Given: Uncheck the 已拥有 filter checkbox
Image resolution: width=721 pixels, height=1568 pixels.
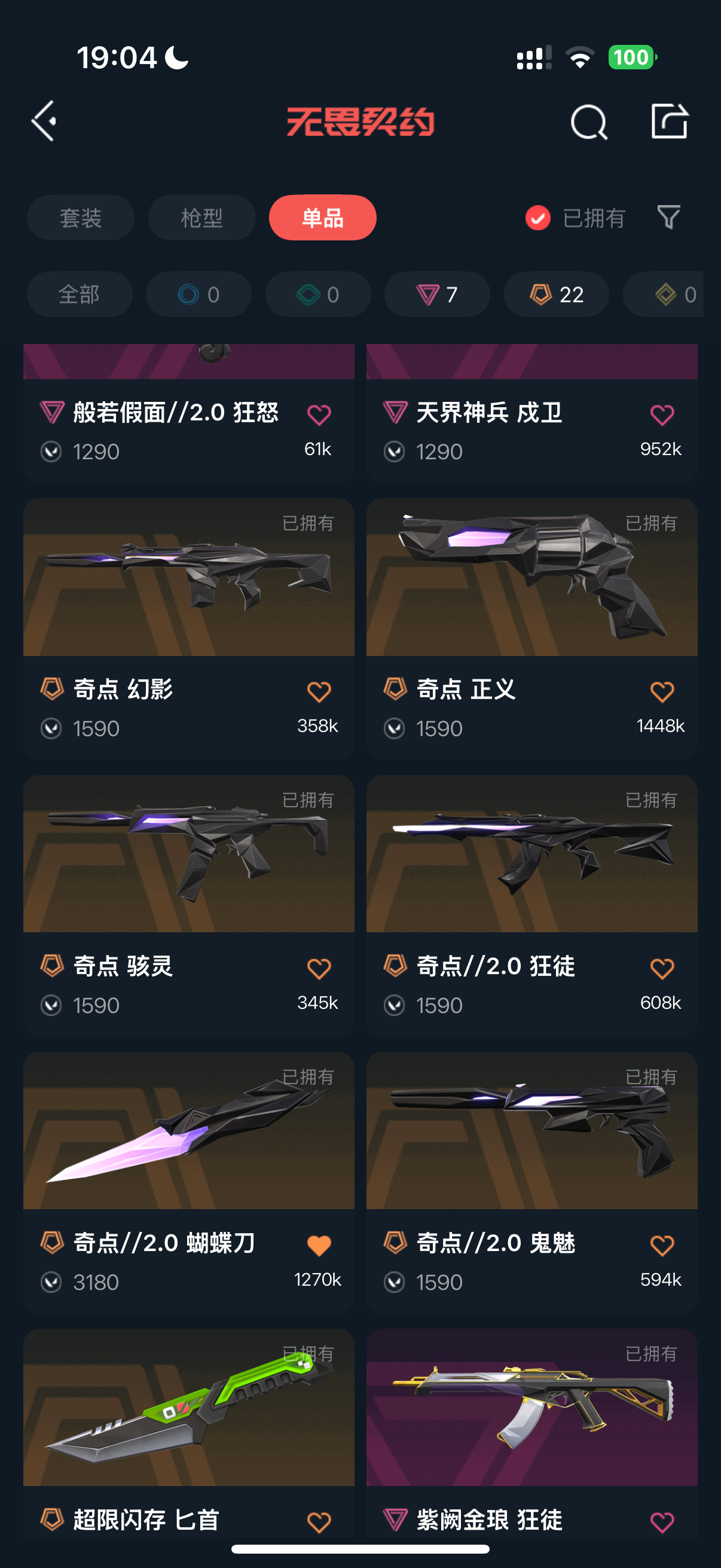Looking at the screenshot, I should coord(538,218).
